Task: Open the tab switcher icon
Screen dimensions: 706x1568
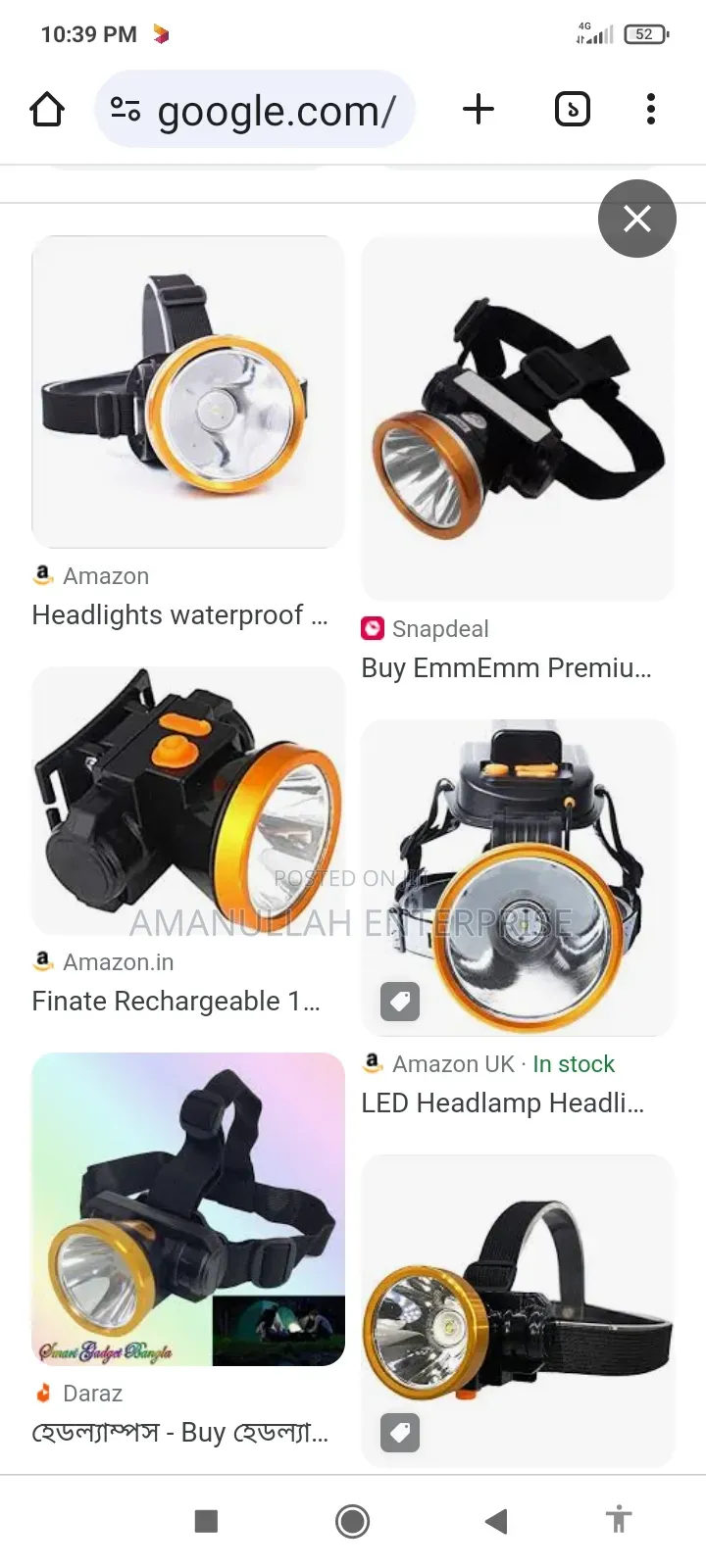Action: point(573,110)
